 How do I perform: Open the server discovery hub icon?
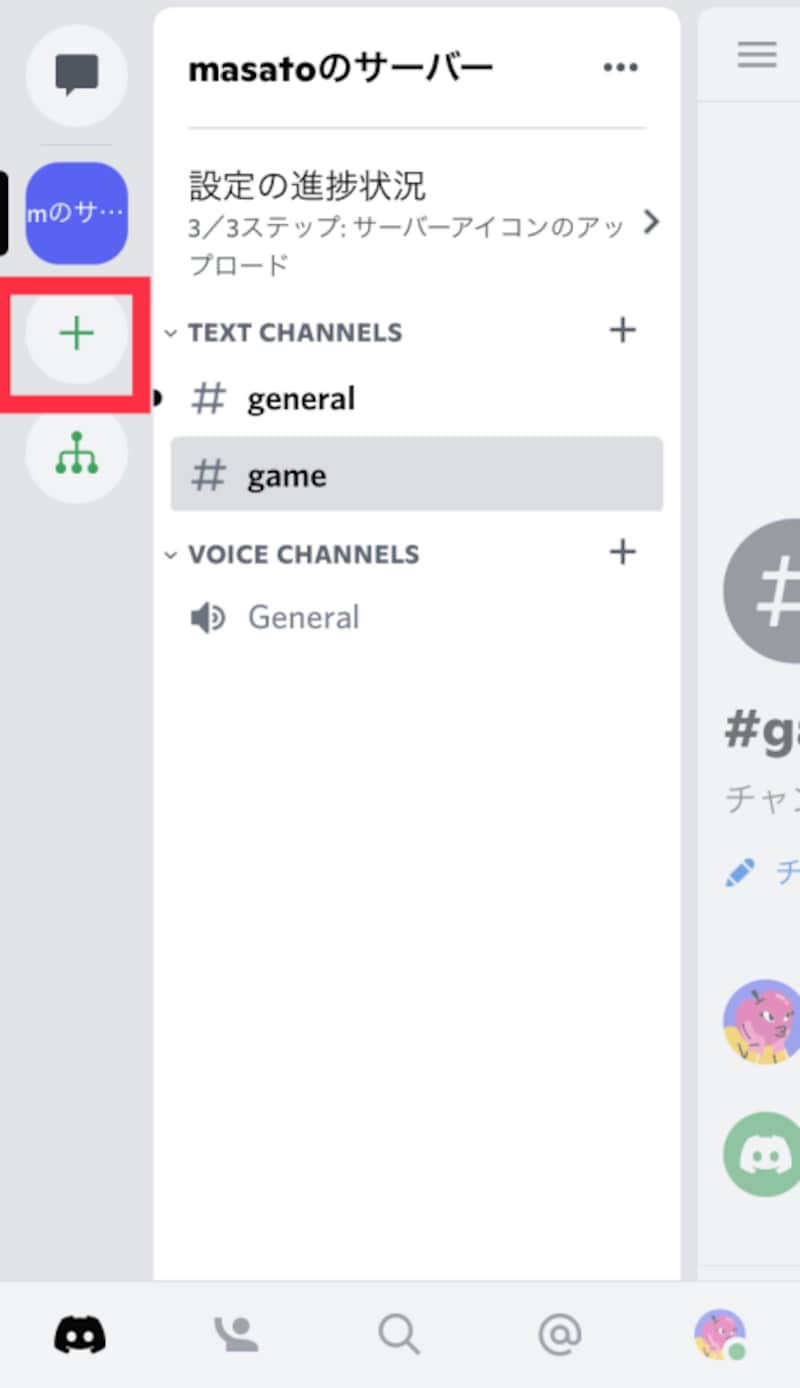[x=76, y=453]
